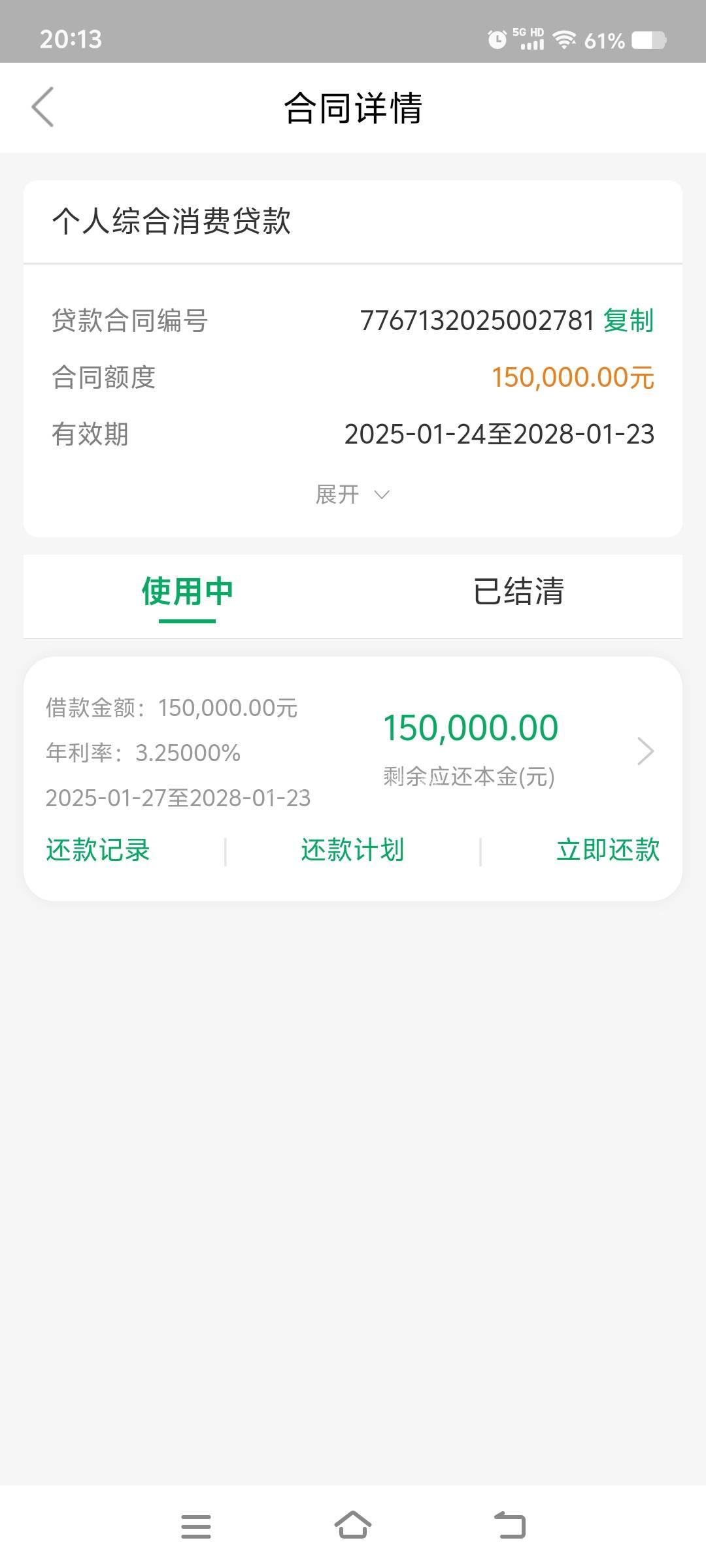
Task: Return to the phone's home screen
Action: click(353, 1527)
